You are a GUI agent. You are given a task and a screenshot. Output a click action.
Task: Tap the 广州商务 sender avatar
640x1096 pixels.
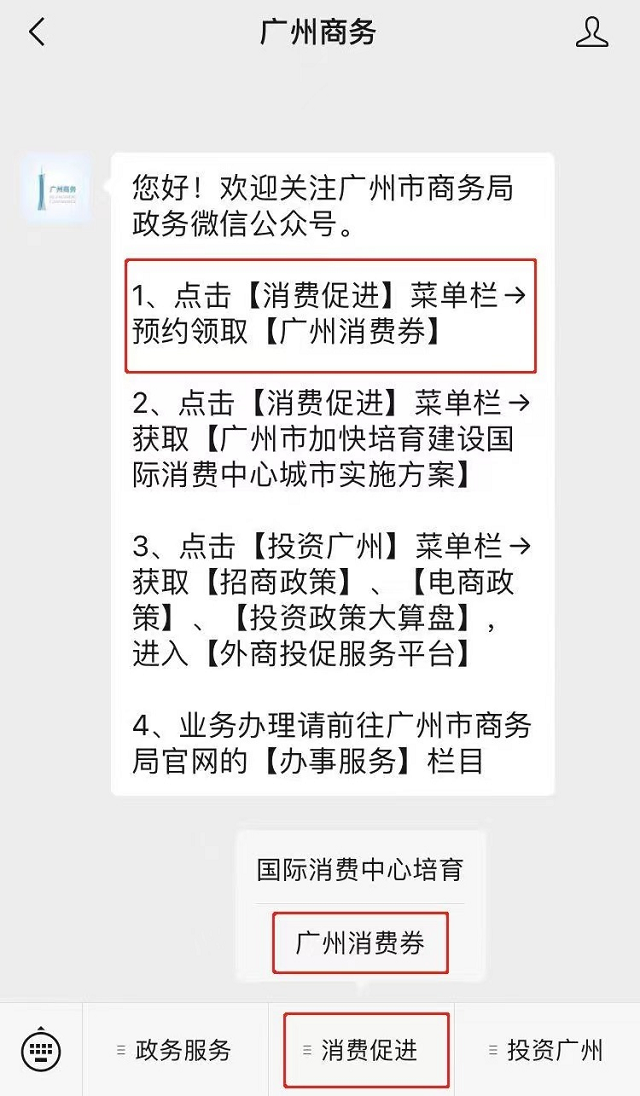coord(56,188)
